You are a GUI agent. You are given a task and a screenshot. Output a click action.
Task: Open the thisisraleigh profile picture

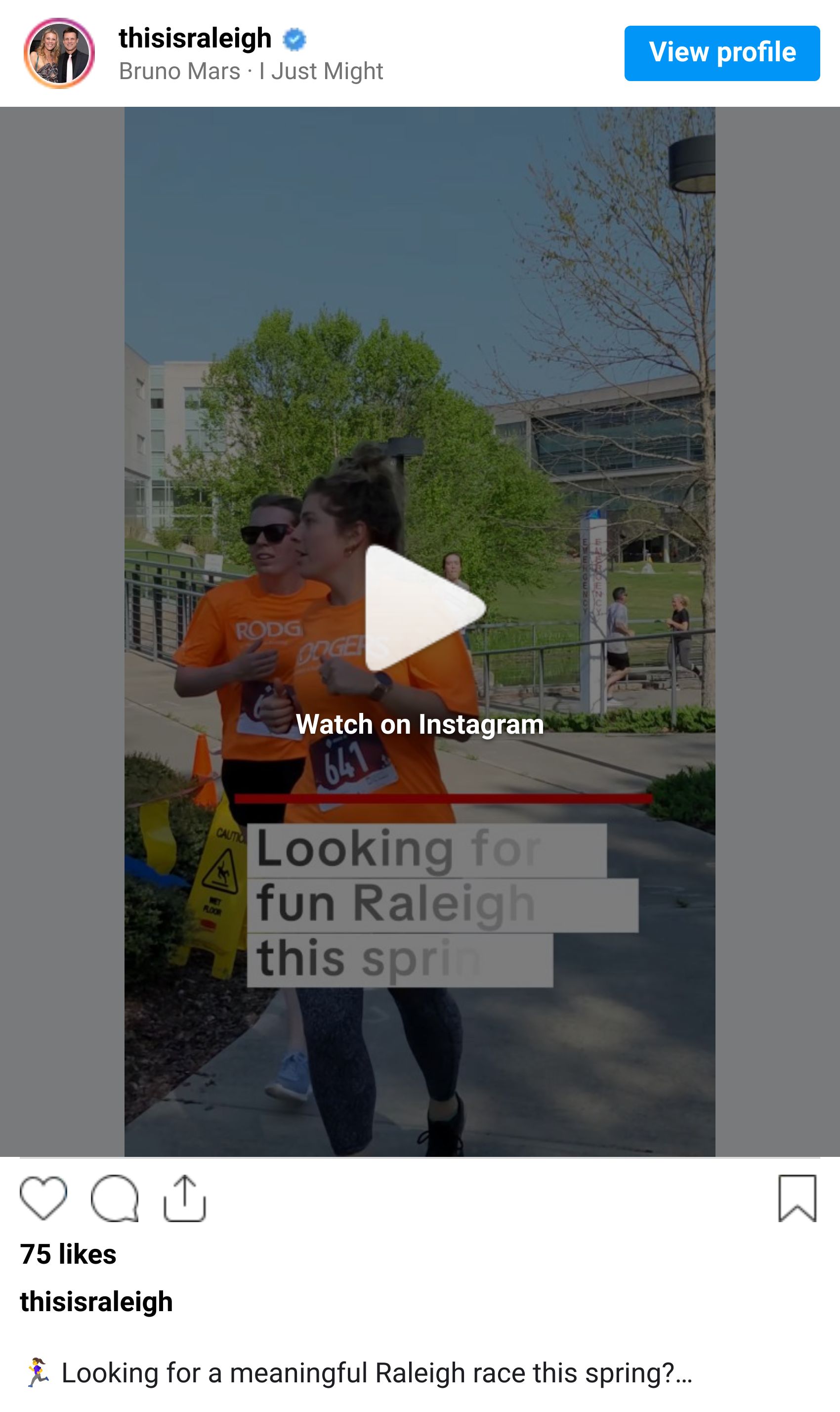click(59, 53)
